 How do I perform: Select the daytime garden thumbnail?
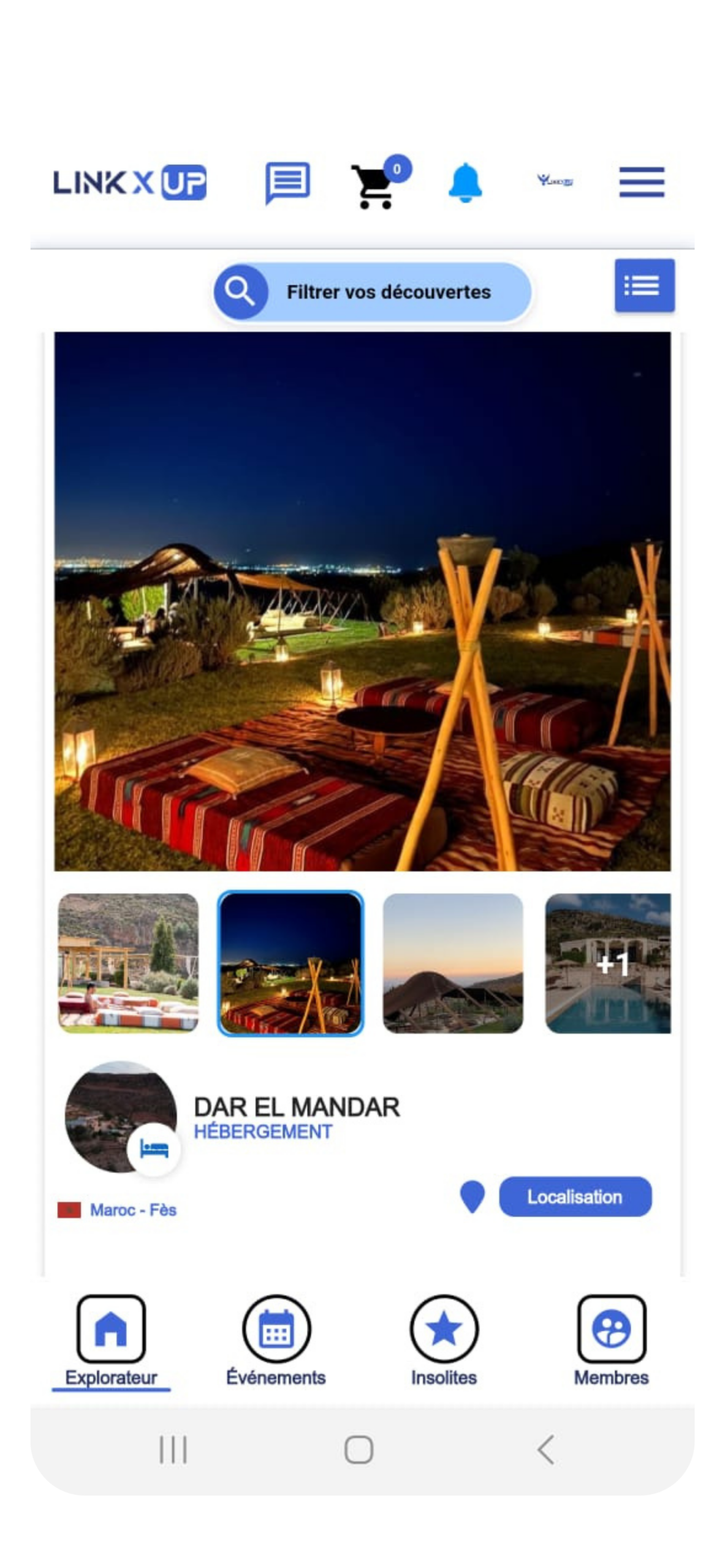pos(128,963)
